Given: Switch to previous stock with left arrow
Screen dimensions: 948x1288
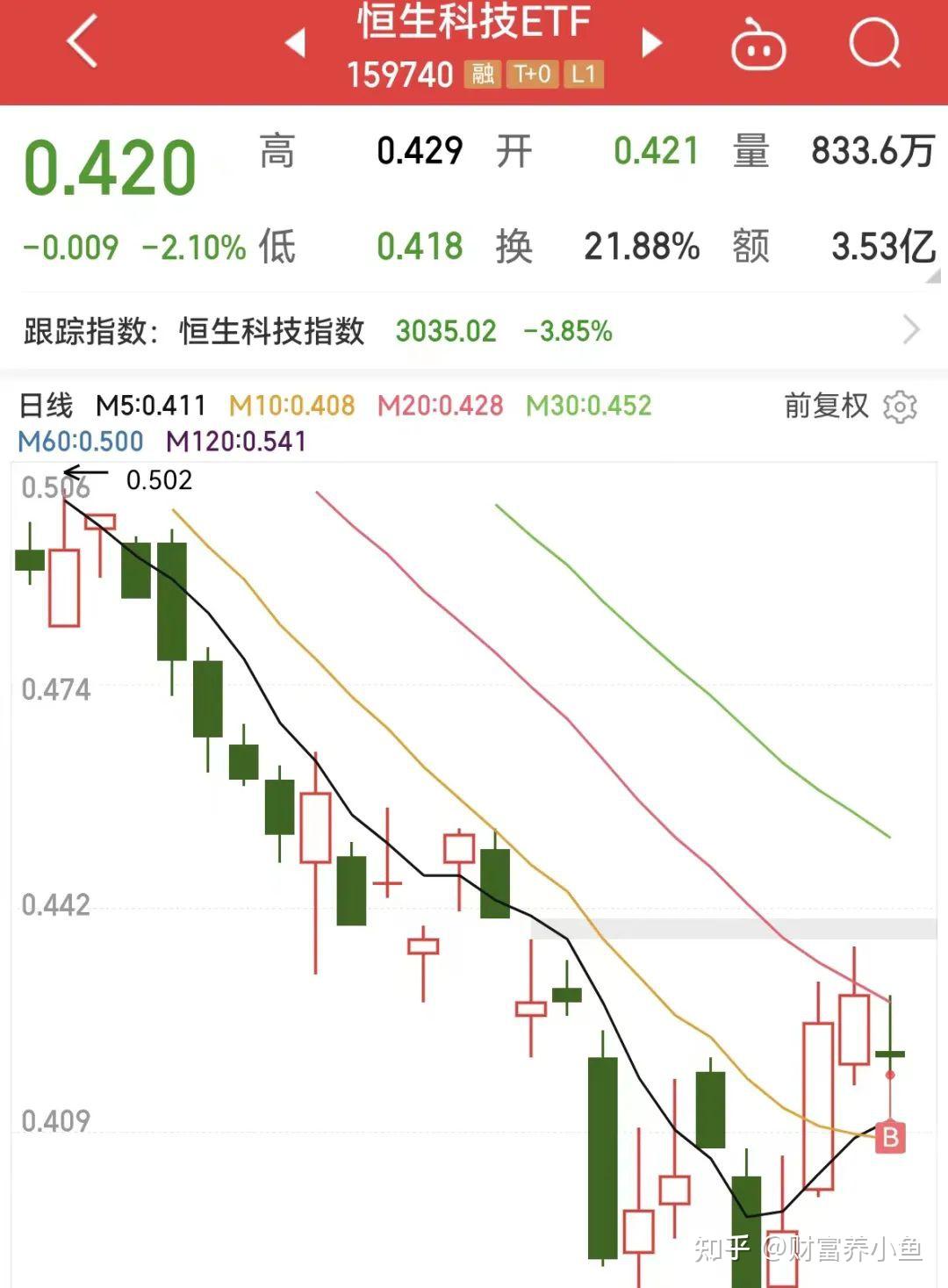Looking at the screenshot, I should (x=297, y=41).
